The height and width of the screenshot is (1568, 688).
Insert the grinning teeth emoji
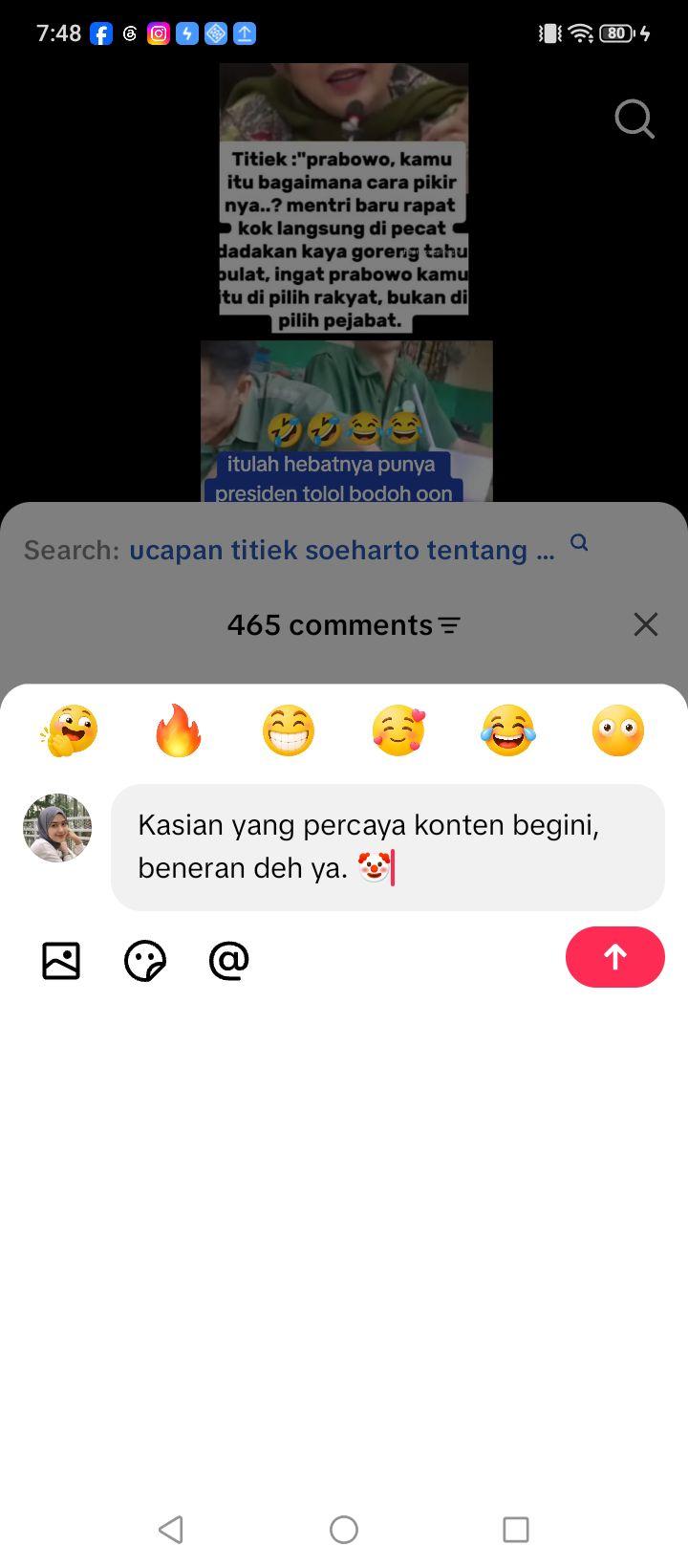point(289,730)
